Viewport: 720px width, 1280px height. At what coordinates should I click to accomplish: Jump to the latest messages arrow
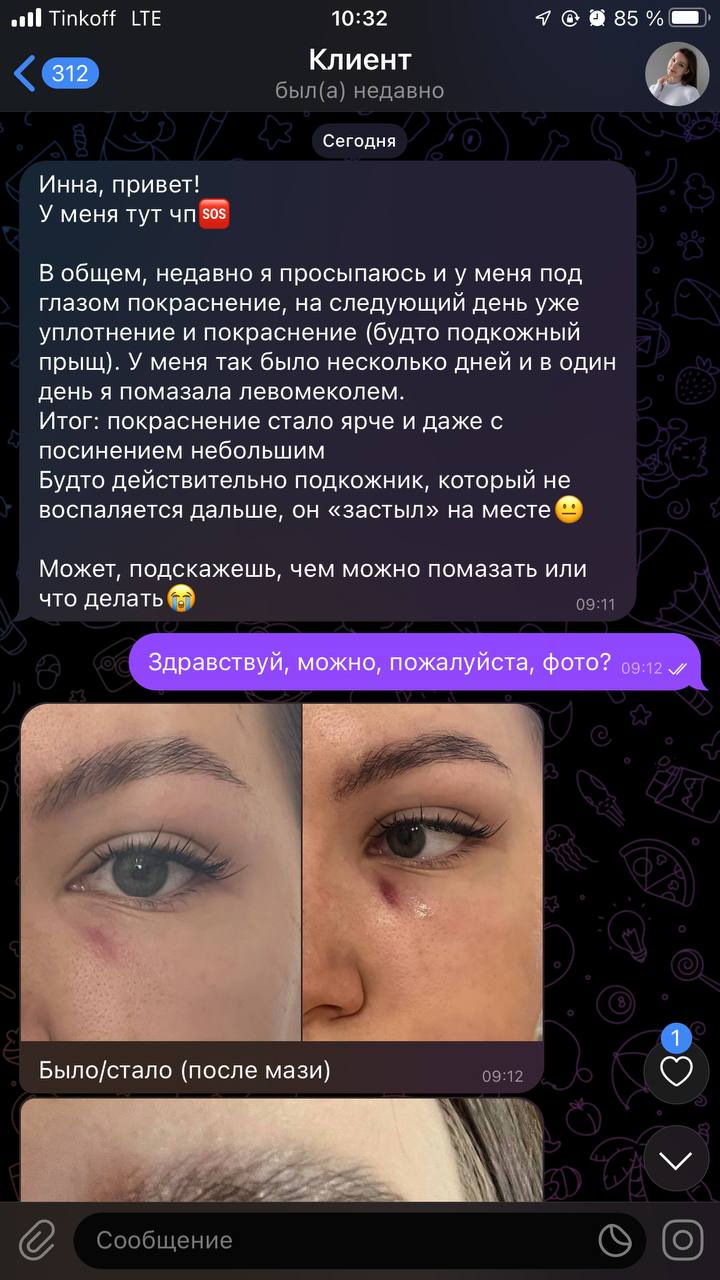[677, 1159]
